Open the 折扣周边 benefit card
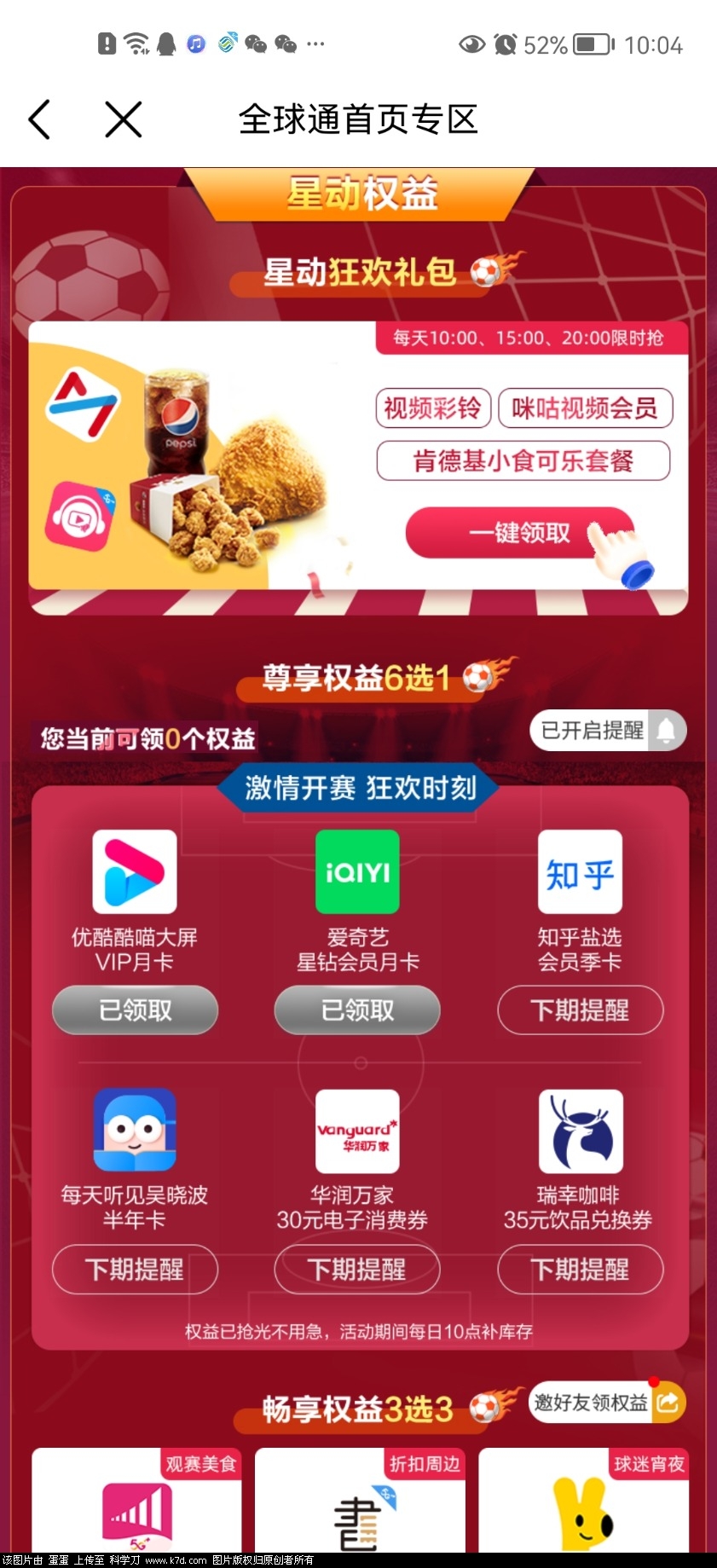Screen dimensions: 717x1568 360,1505
